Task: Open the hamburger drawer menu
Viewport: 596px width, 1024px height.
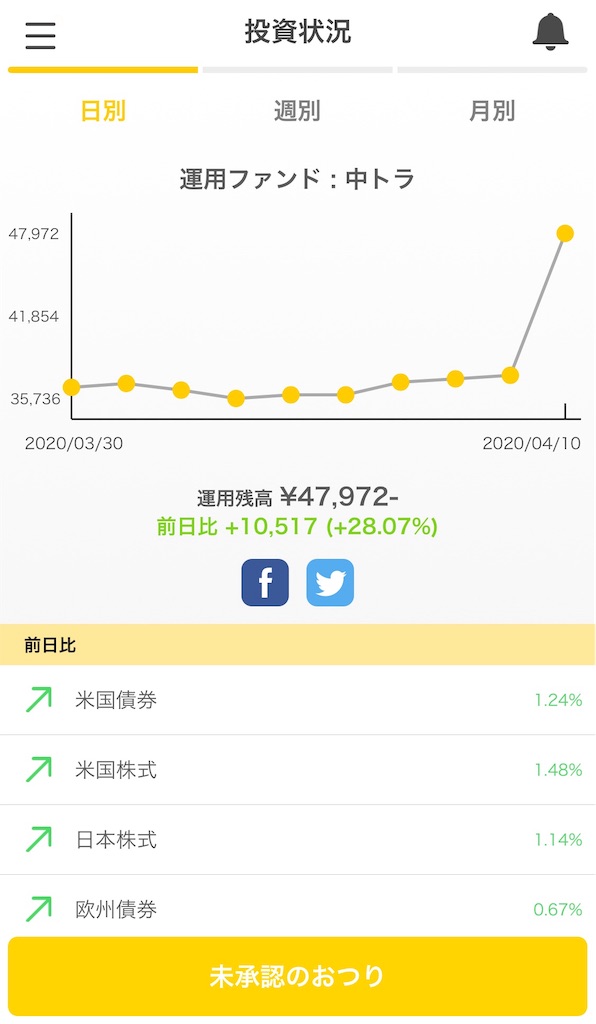Action: pos(40,35)
